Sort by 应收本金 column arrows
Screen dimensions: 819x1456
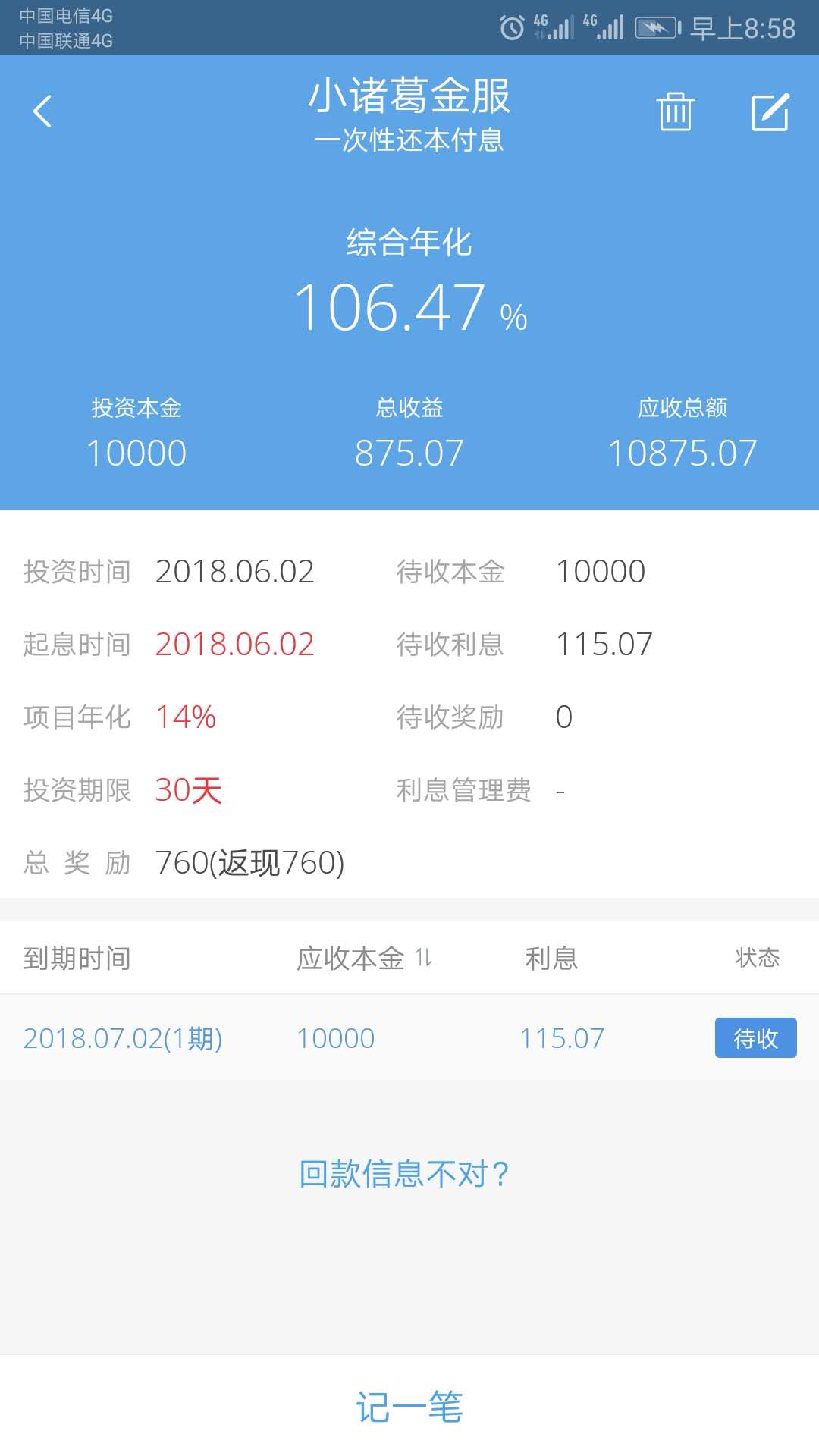click(423, 958)
